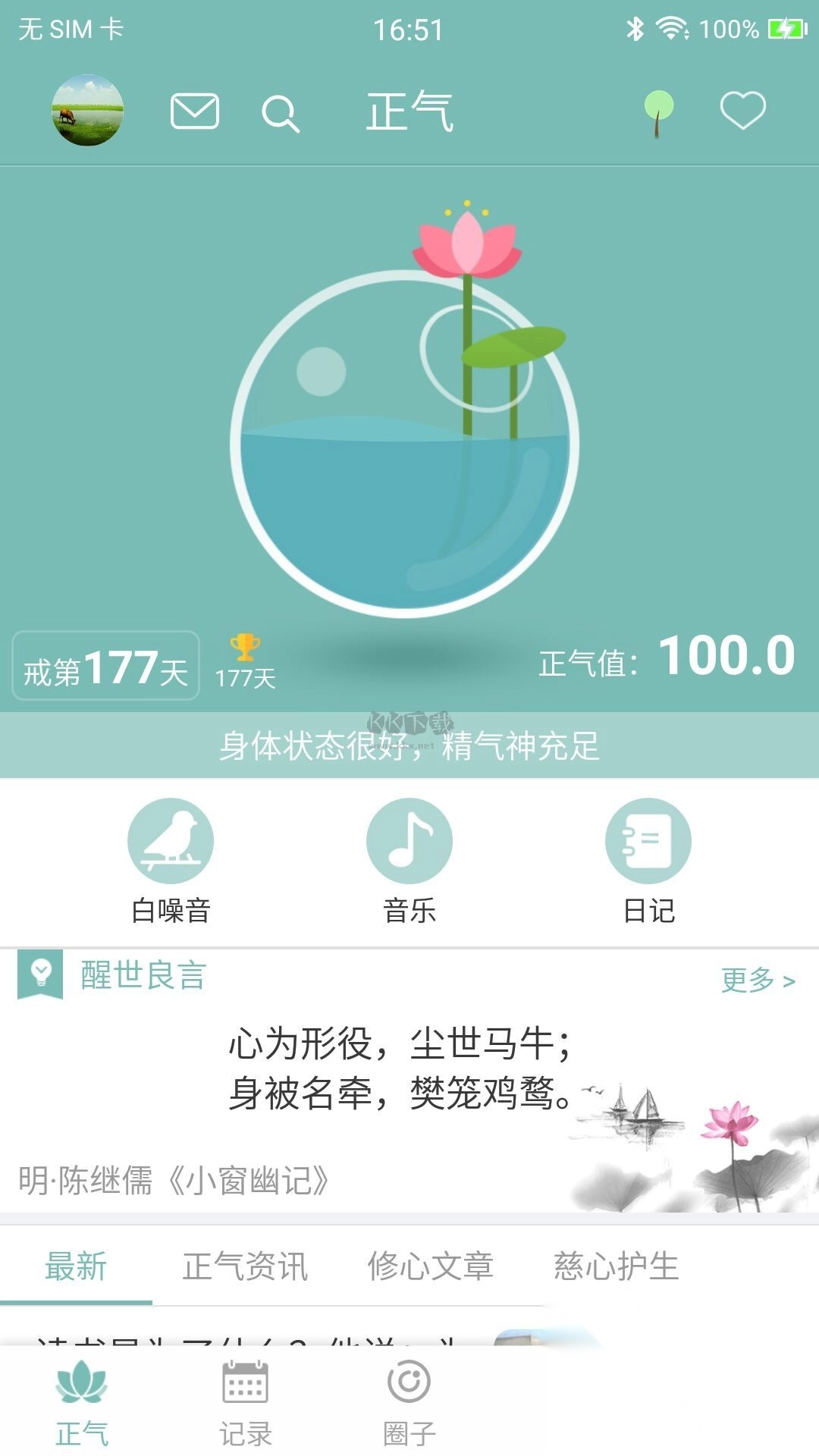Image resolution: width=819 pixels, height=1456 pixels.
Task: Go to 圈子 in bottom navigation
Action: click(x=409, y=1404)
